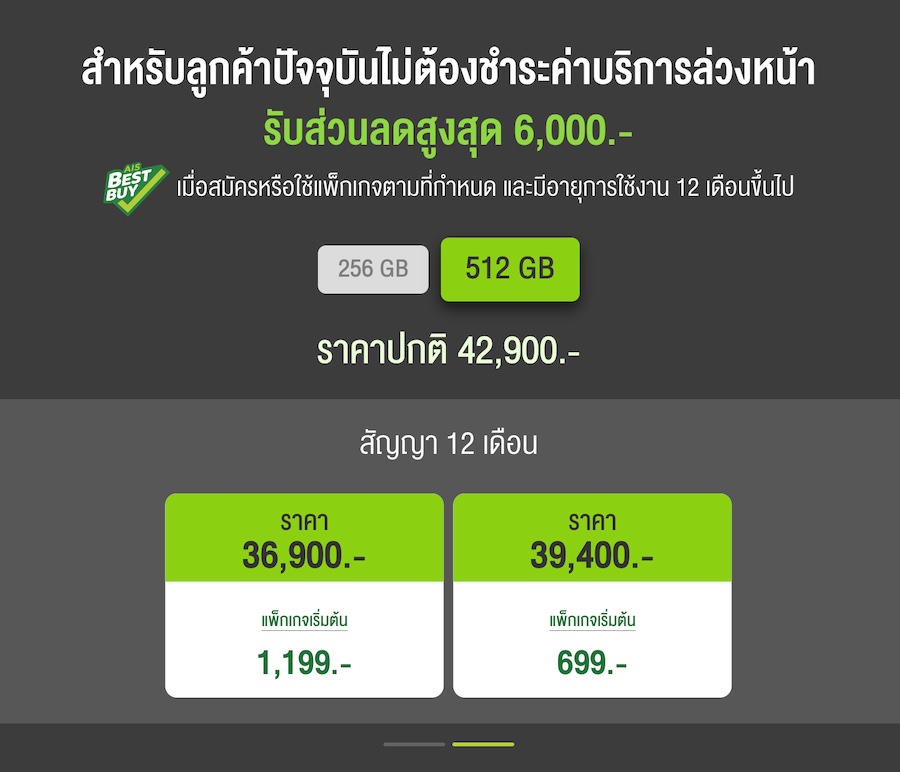The width and height of the screenshot is (900, 772).
Task: Go to the second carousel page indicator
Action: (483, 744)
